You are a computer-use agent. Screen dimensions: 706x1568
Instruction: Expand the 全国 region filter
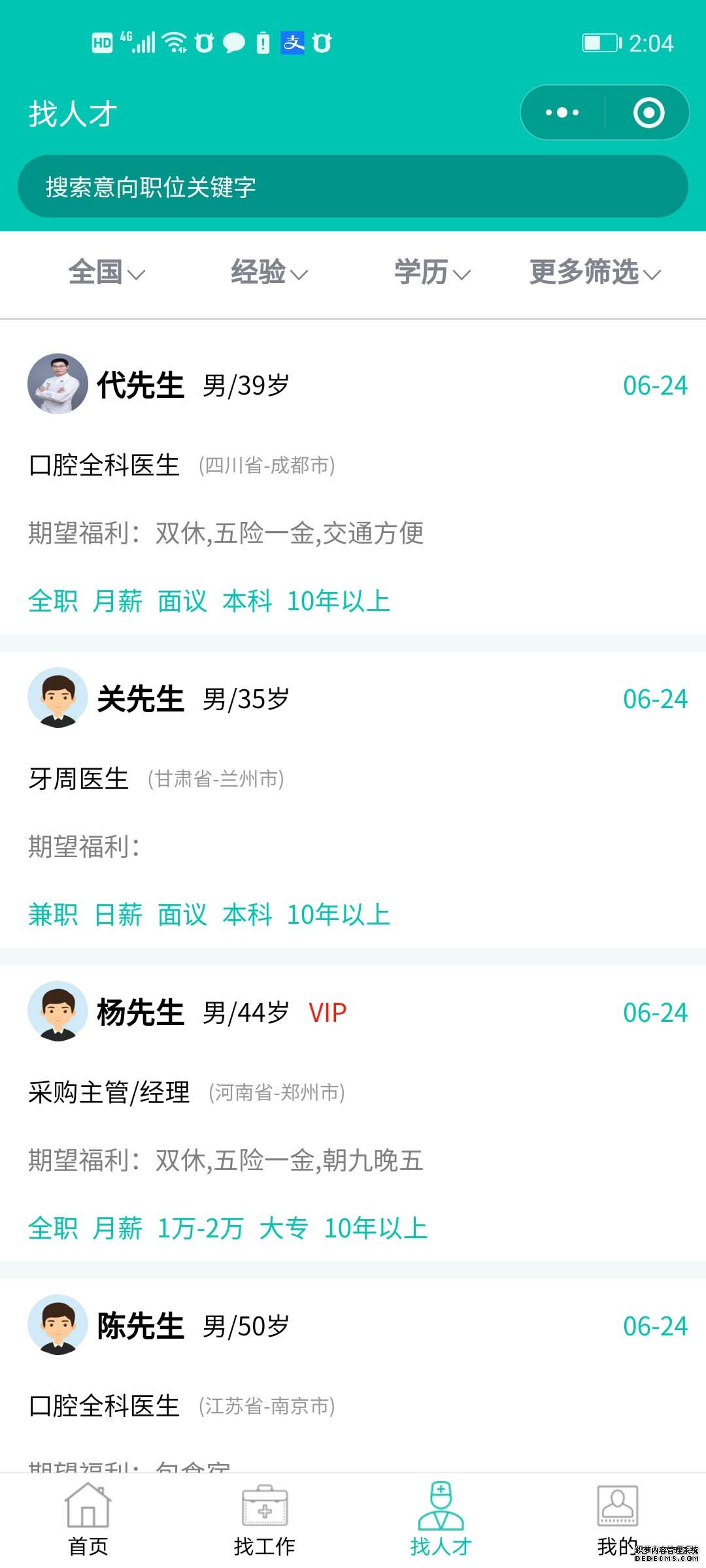[107, 272]
